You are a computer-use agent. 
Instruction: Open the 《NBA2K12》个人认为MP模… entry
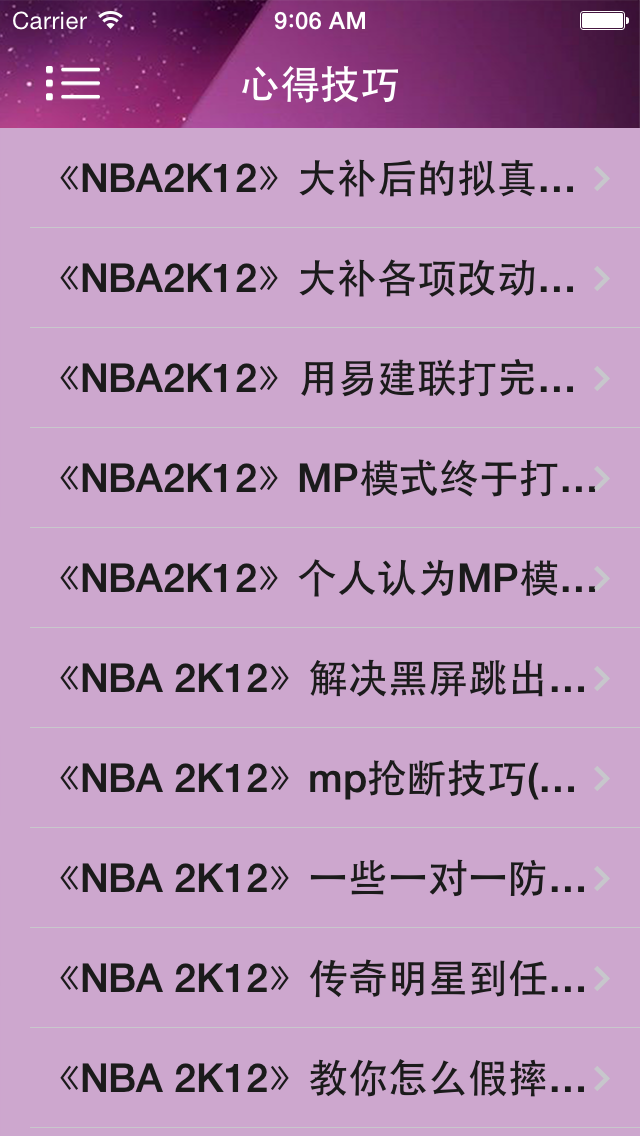320,579
